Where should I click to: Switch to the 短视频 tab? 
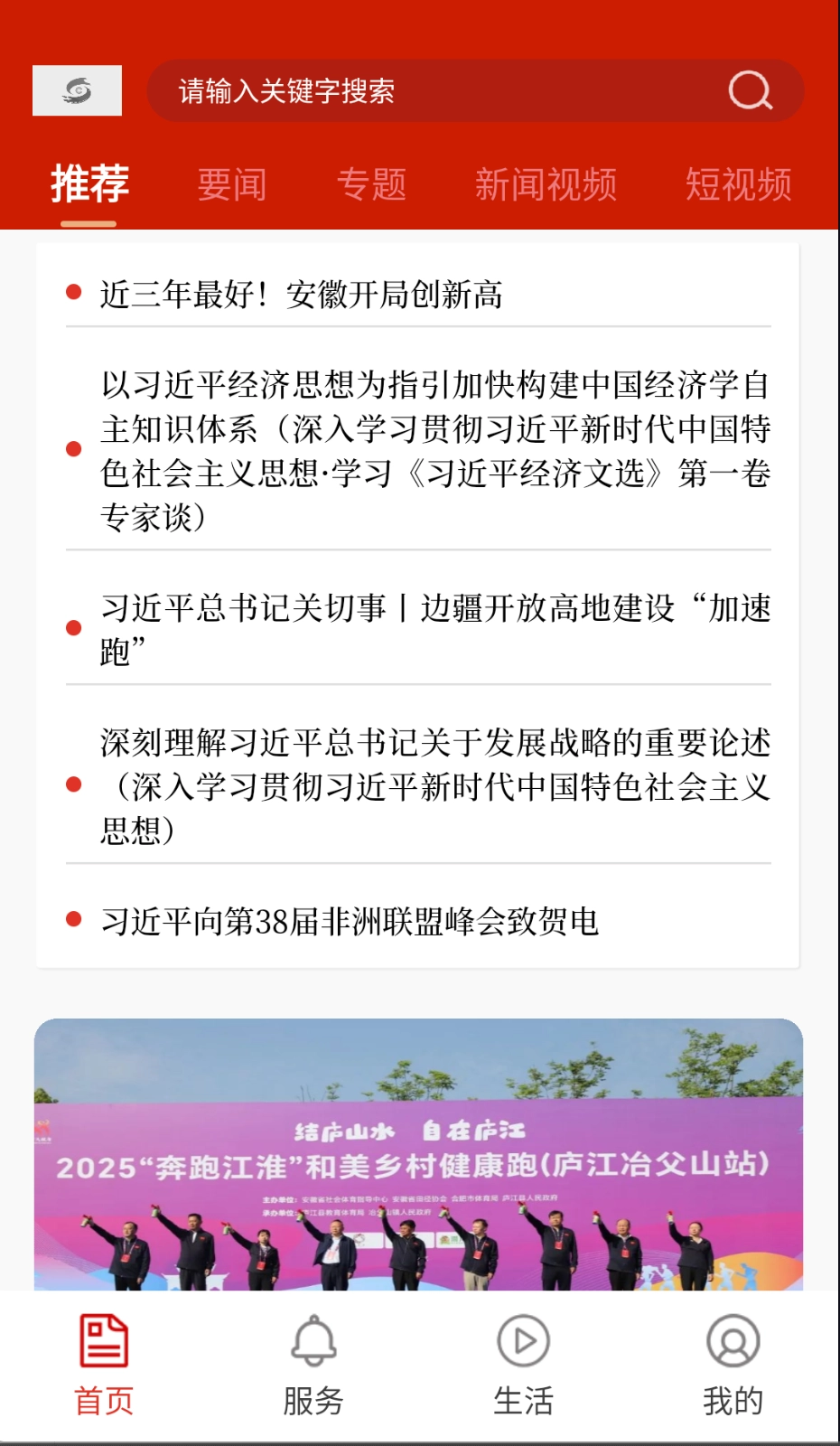click(x=739, y=184)
